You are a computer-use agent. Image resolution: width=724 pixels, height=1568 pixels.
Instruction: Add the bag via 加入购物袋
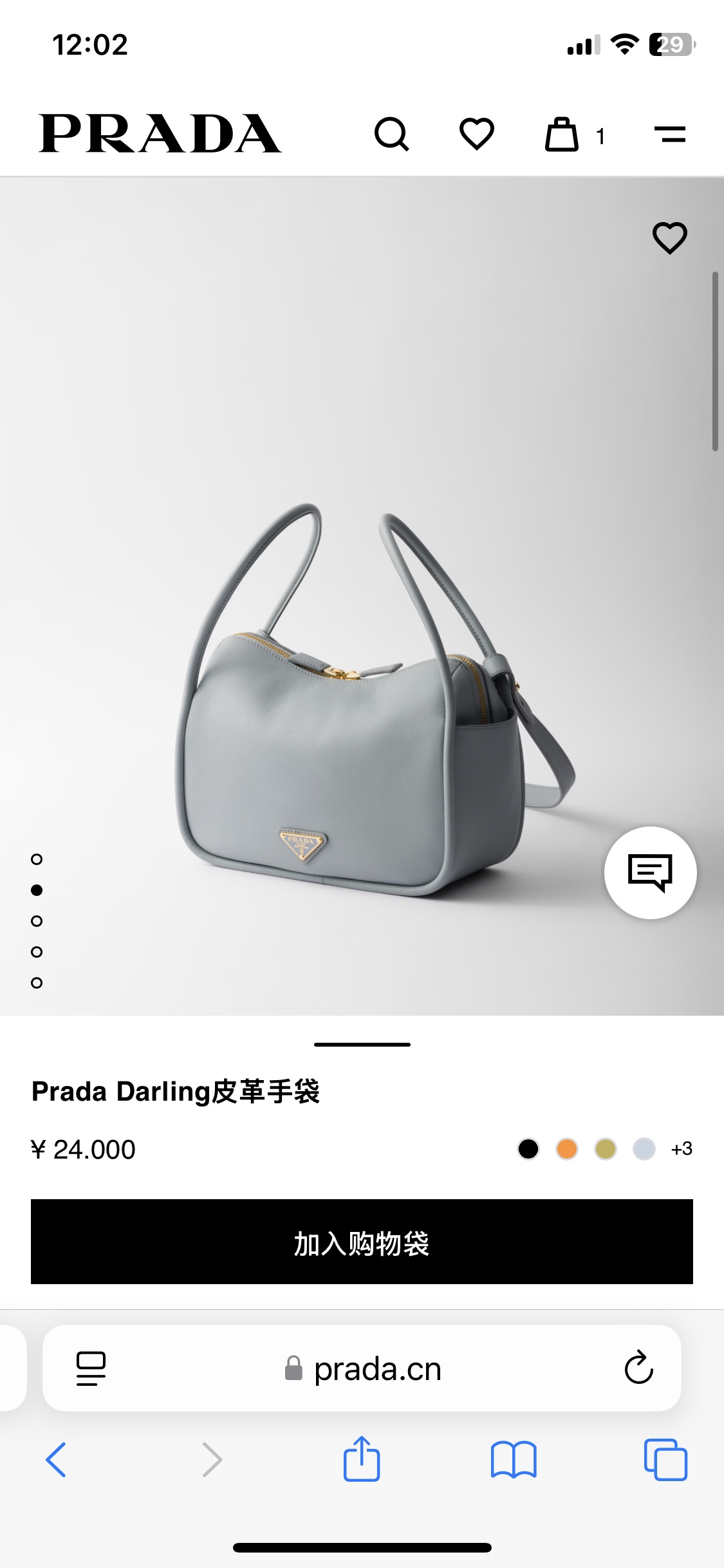[x=362, y=1242]
